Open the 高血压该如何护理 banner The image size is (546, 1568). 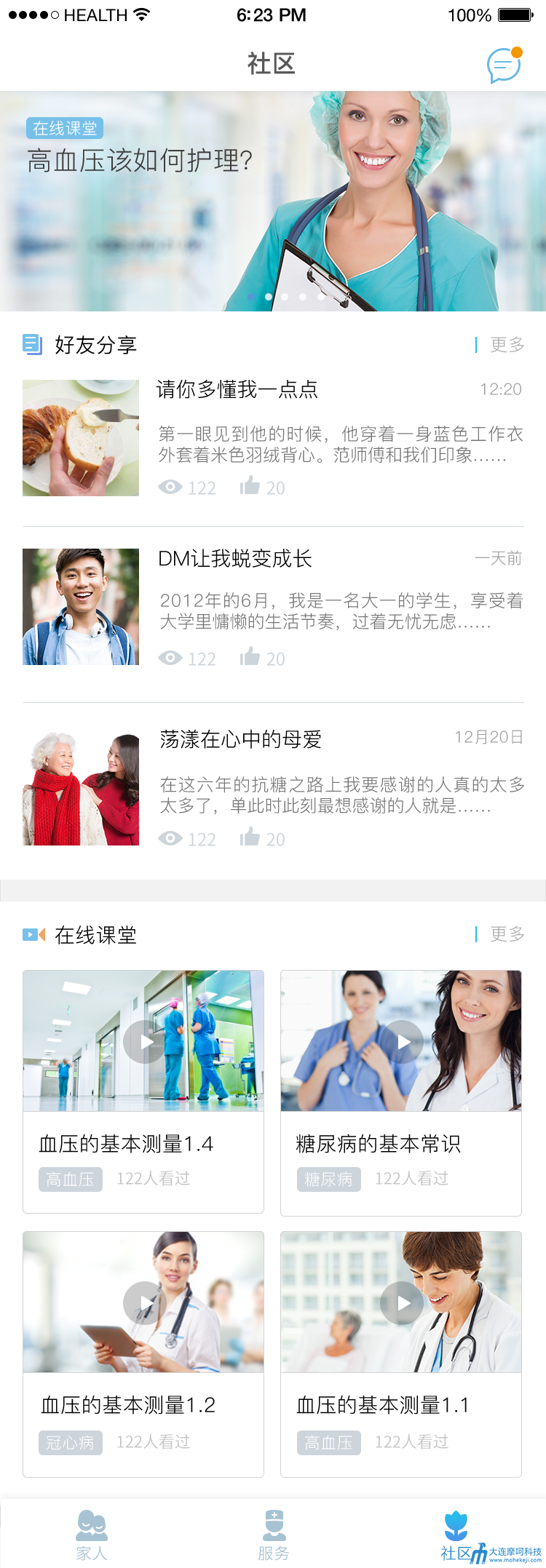[272, 202]
